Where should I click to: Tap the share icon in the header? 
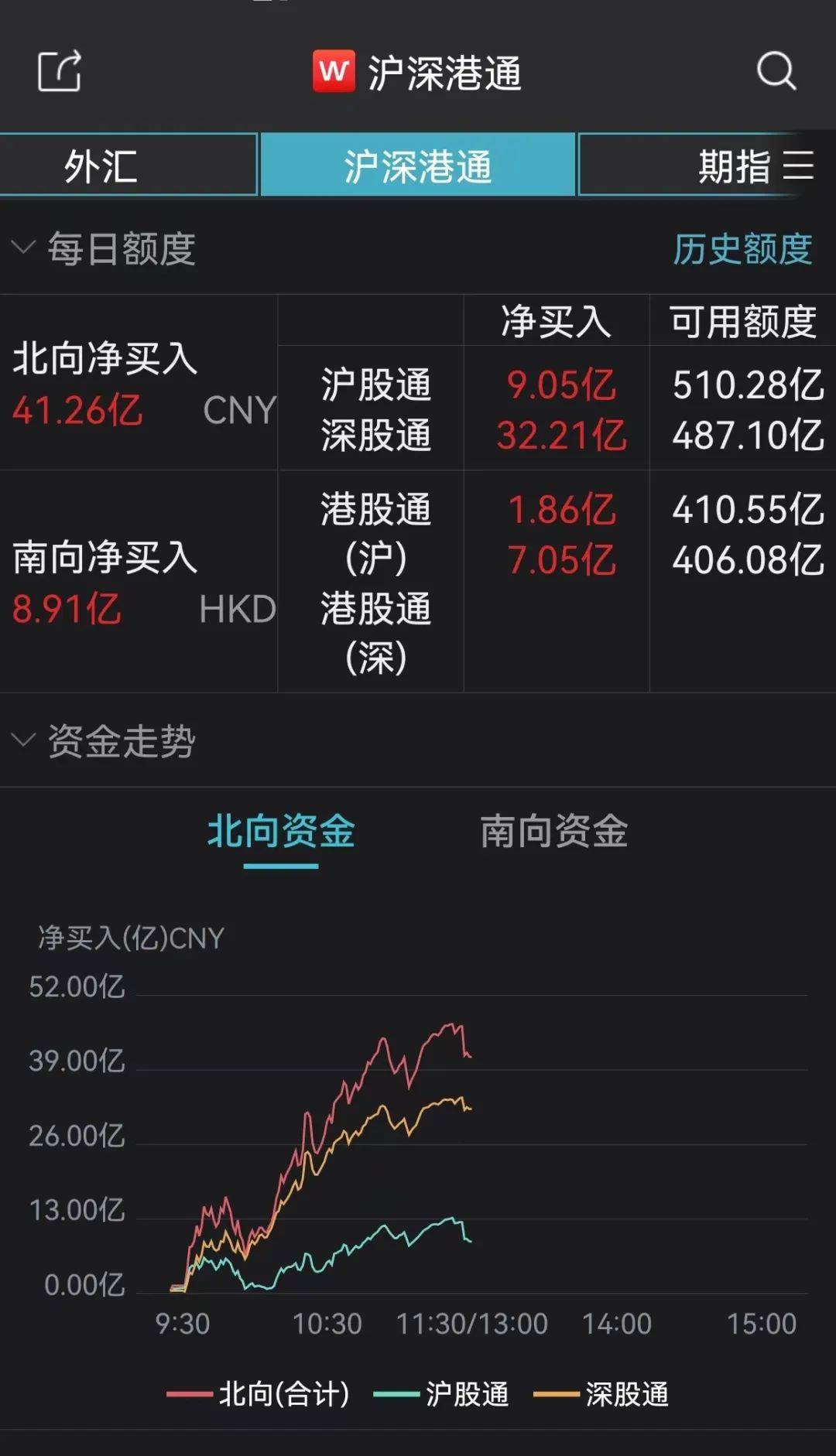[x=60, y=71]
